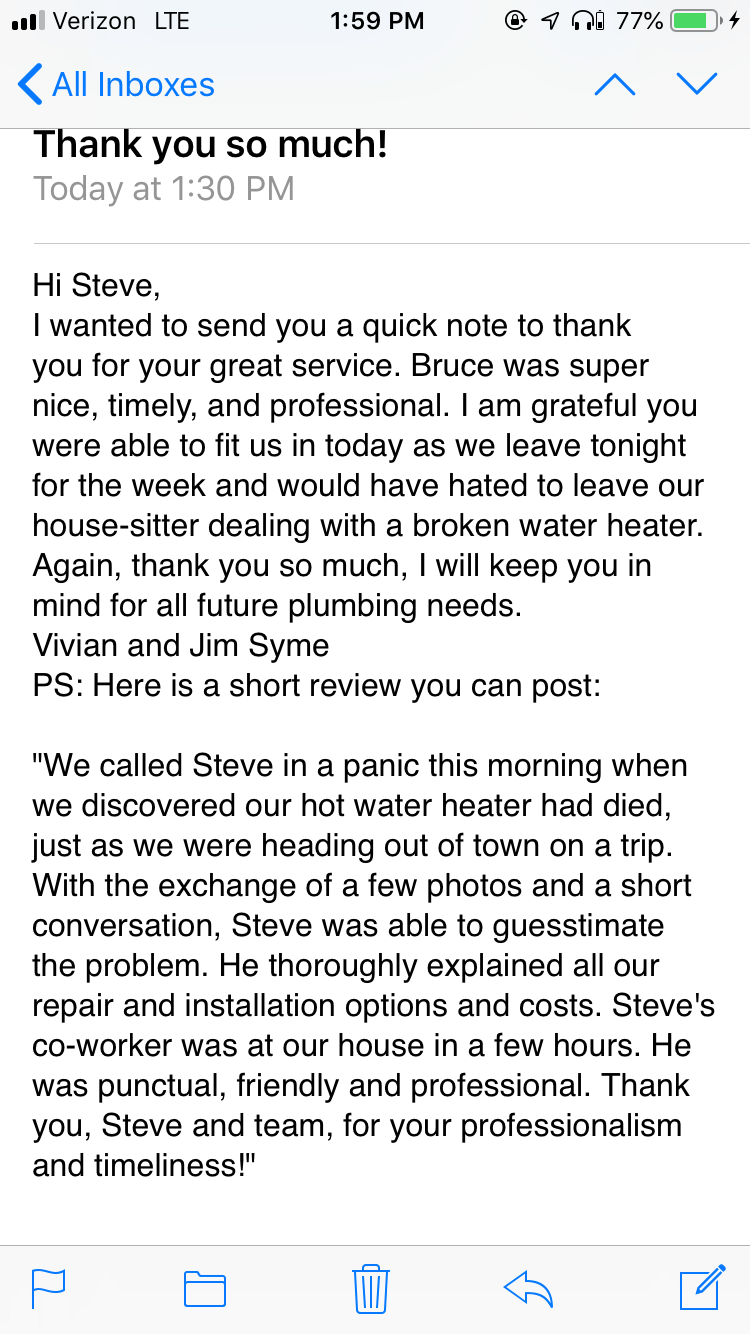Delete this email with the trash icon
The image size is (750, 1334).
(370, 1288)
